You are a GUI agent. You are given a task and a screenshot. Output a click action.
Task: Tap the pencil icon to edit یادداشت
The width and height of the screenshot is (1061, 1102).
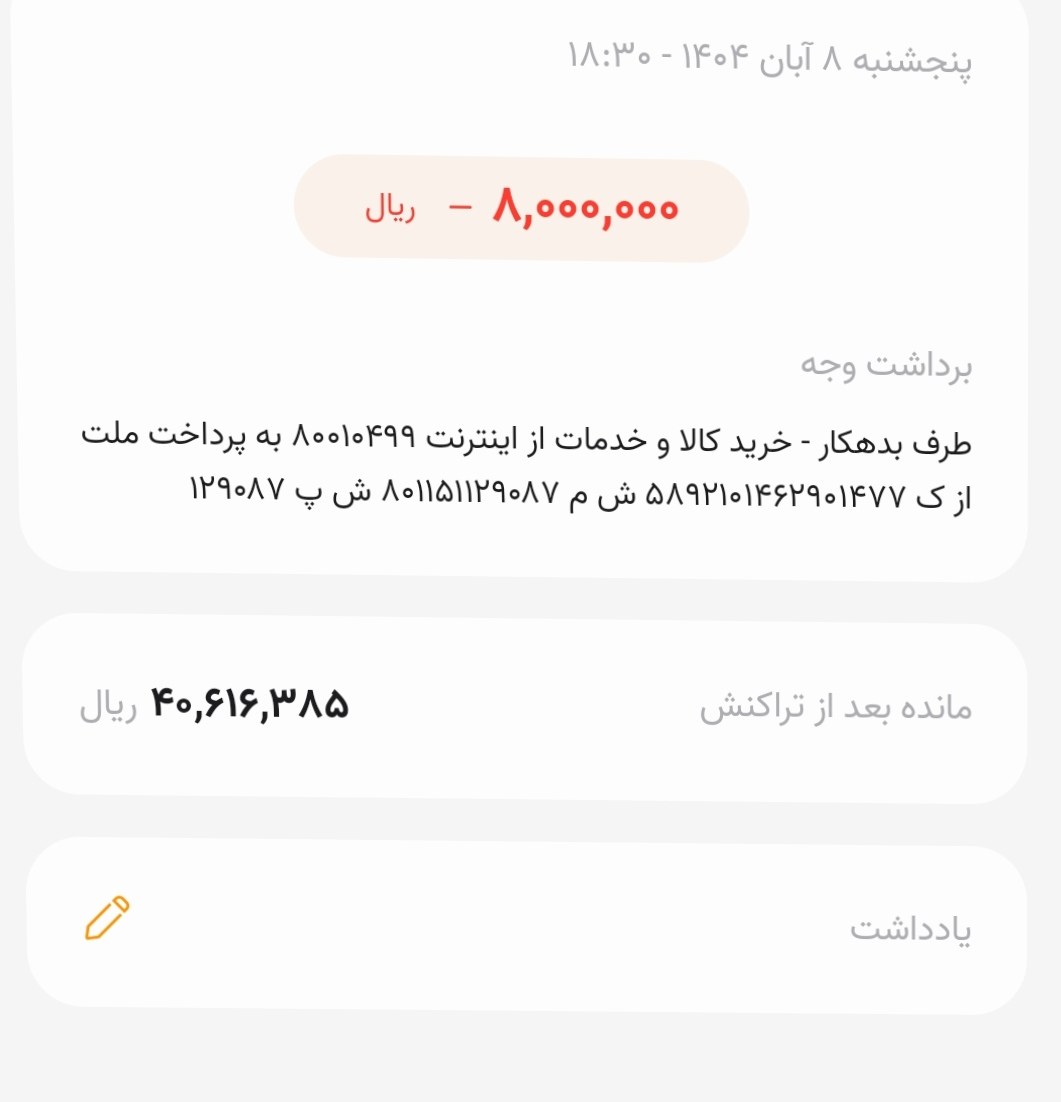pos(107,918)
